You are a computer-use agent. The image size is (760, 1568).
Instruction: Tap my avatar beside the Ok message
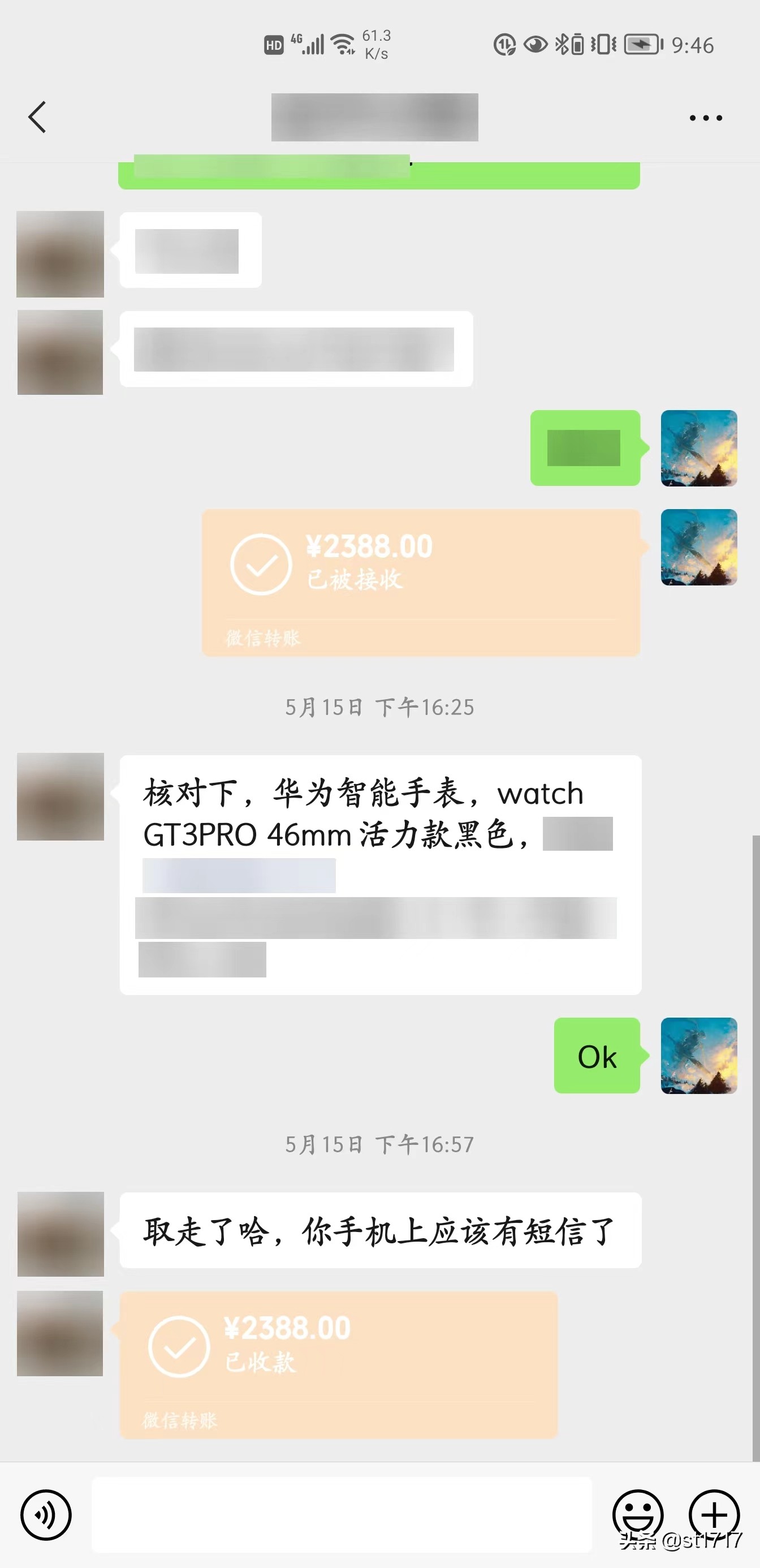[698, 1055]
